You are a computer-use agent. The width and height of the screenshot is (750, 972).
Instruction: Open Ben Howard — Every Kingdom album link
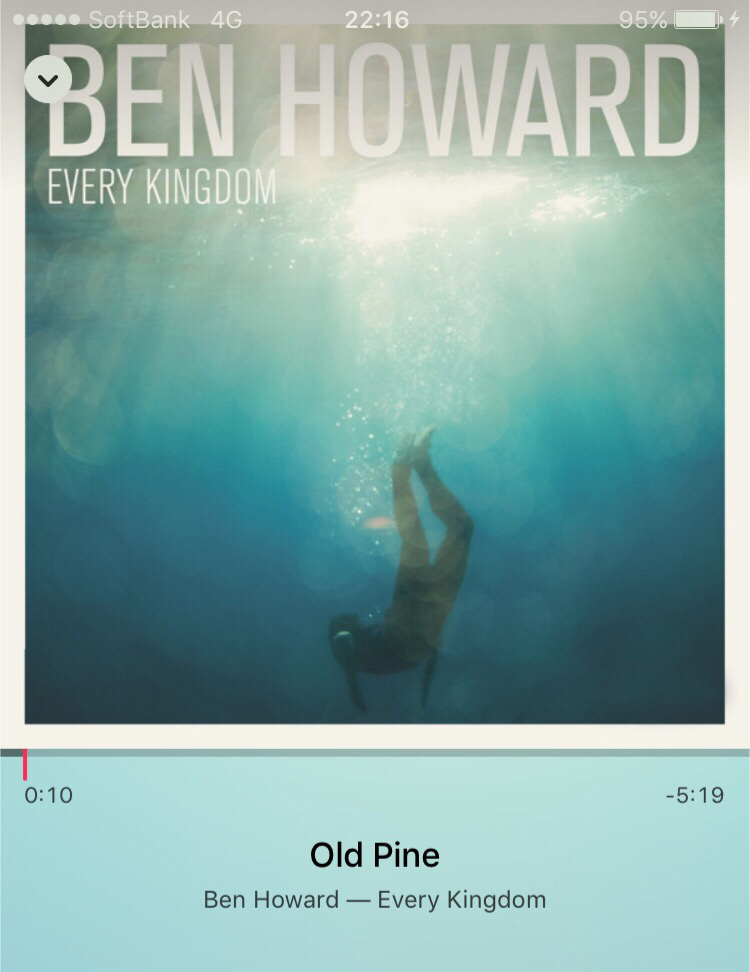[375, 900]
